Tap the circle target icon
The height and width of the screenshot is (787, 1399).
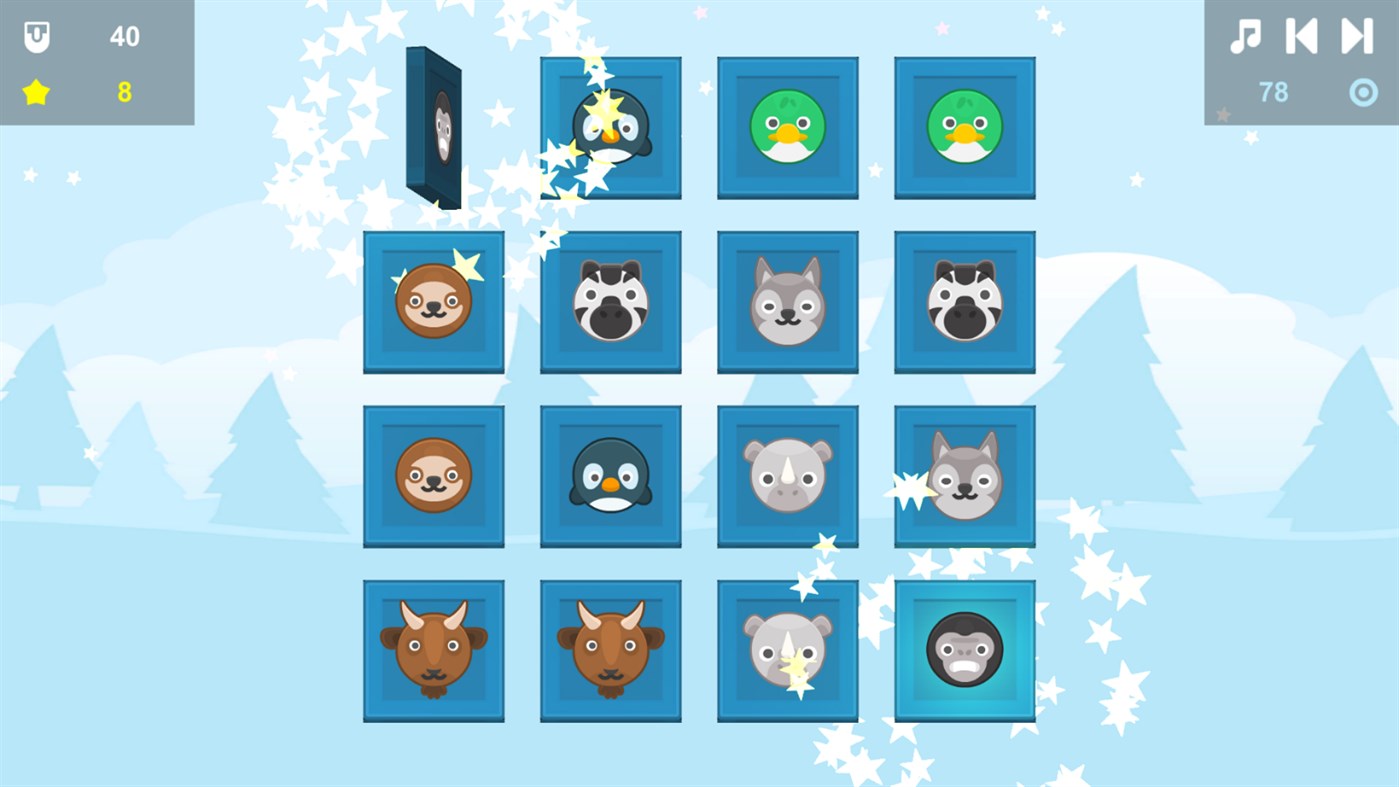coord(1363,92)
